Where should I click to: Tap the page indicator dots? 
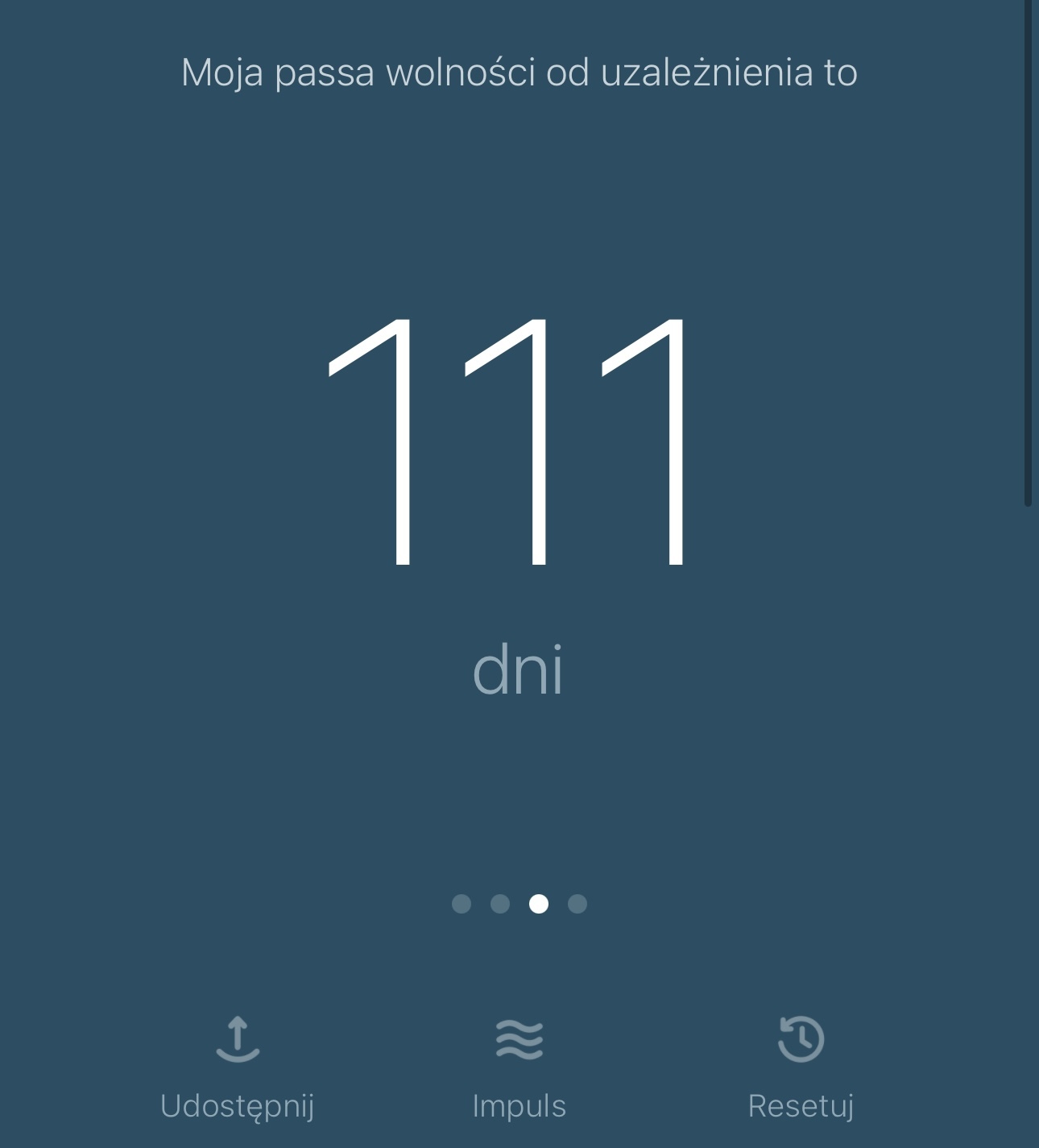tap(519, 904)
